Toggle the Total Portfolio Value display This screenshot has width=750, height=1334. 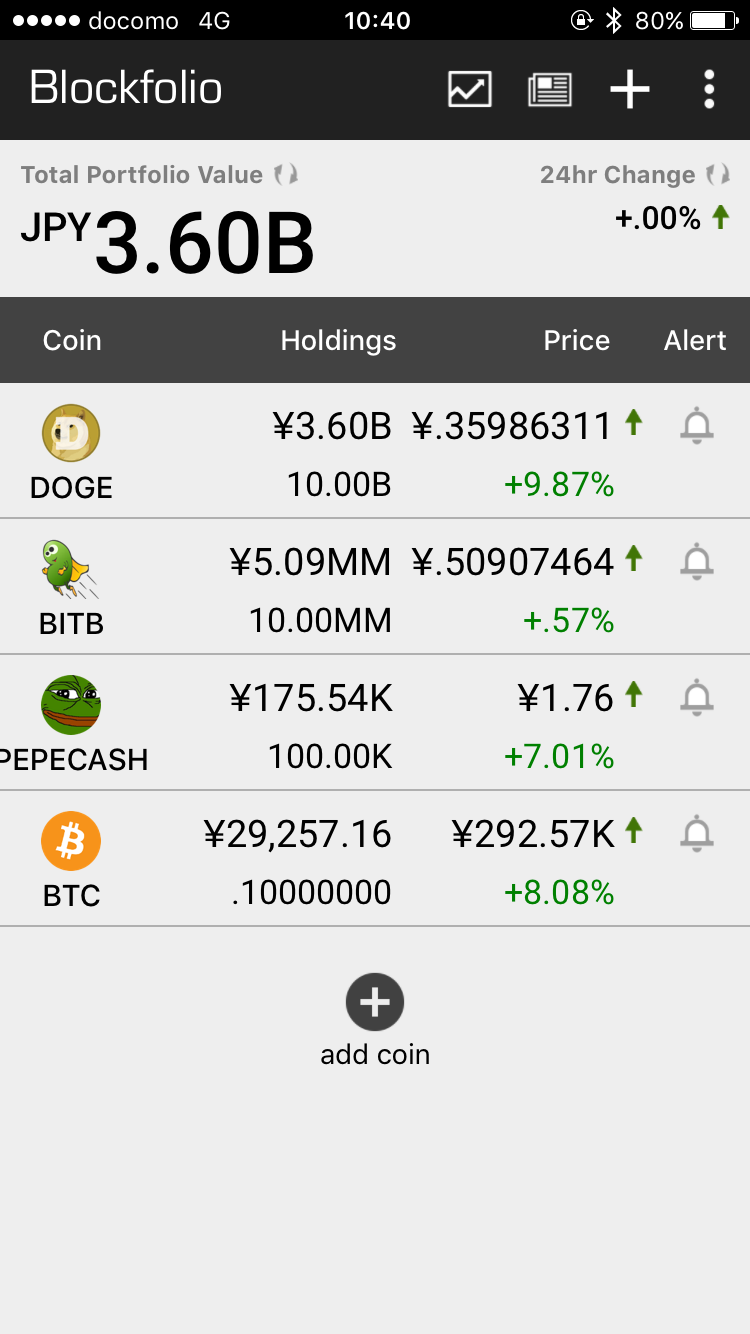(x=160, y=175)
